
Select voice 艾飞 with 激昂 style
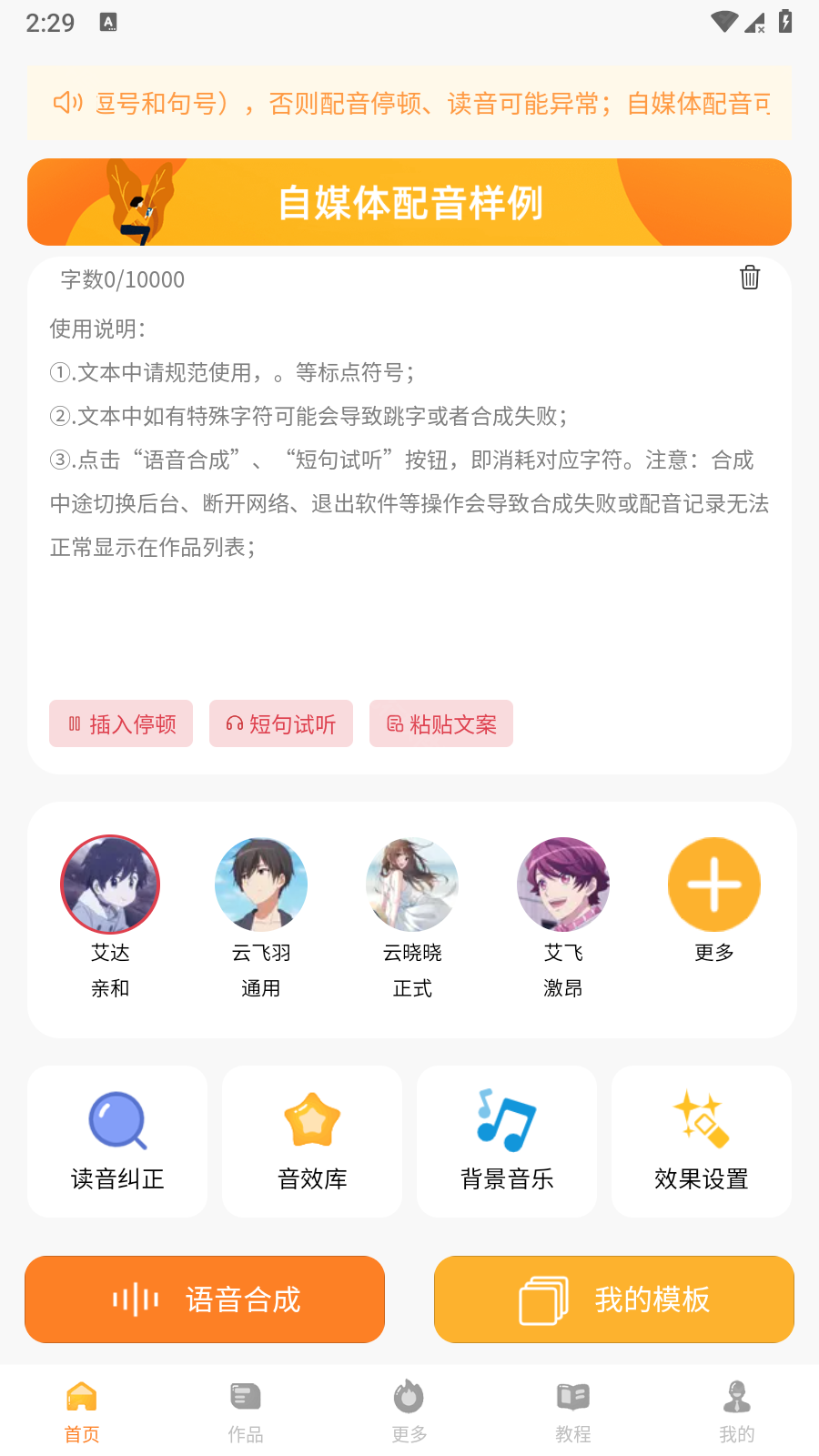(x=563, y=884)
